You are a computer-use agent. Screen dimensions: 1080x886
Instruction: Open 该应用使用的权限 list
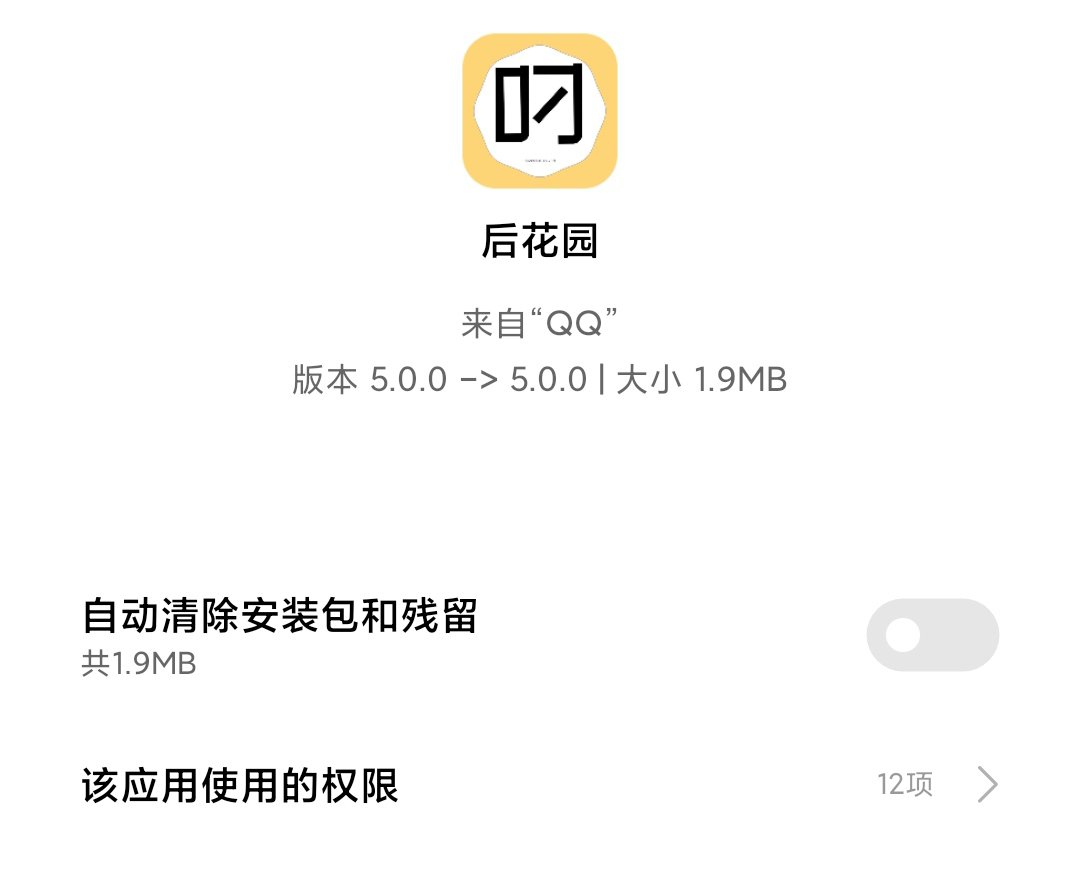[540, 786]
